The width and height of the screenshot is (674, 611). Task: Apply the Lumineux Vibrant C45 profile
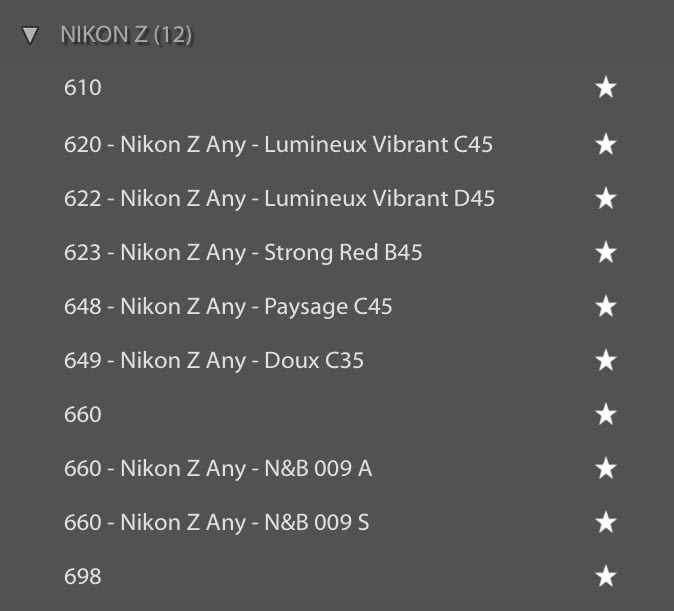click(x=278, y=144)
